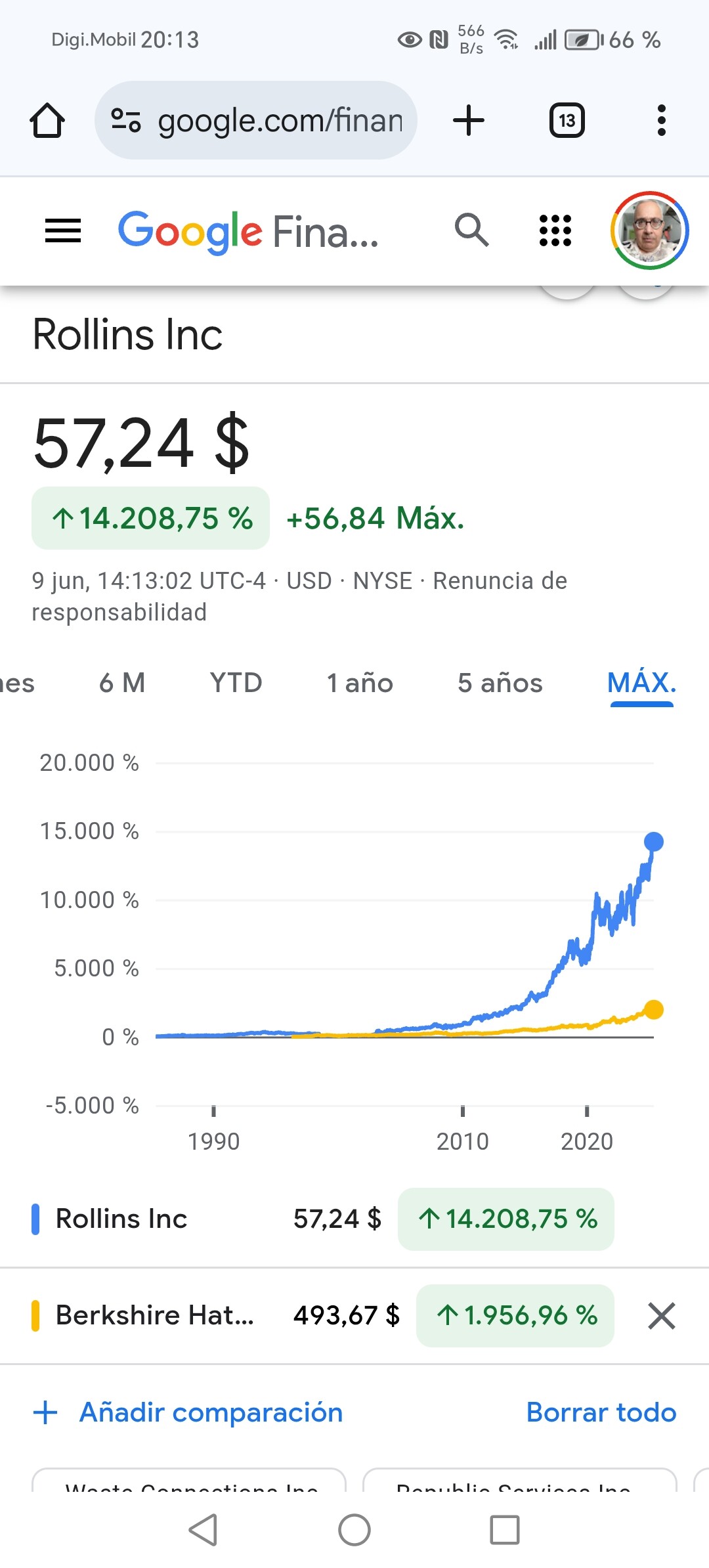The width and height of the screenshot is (709, 1568).
Task: Switch the chart to 6 M range
Action: [122, 683]
